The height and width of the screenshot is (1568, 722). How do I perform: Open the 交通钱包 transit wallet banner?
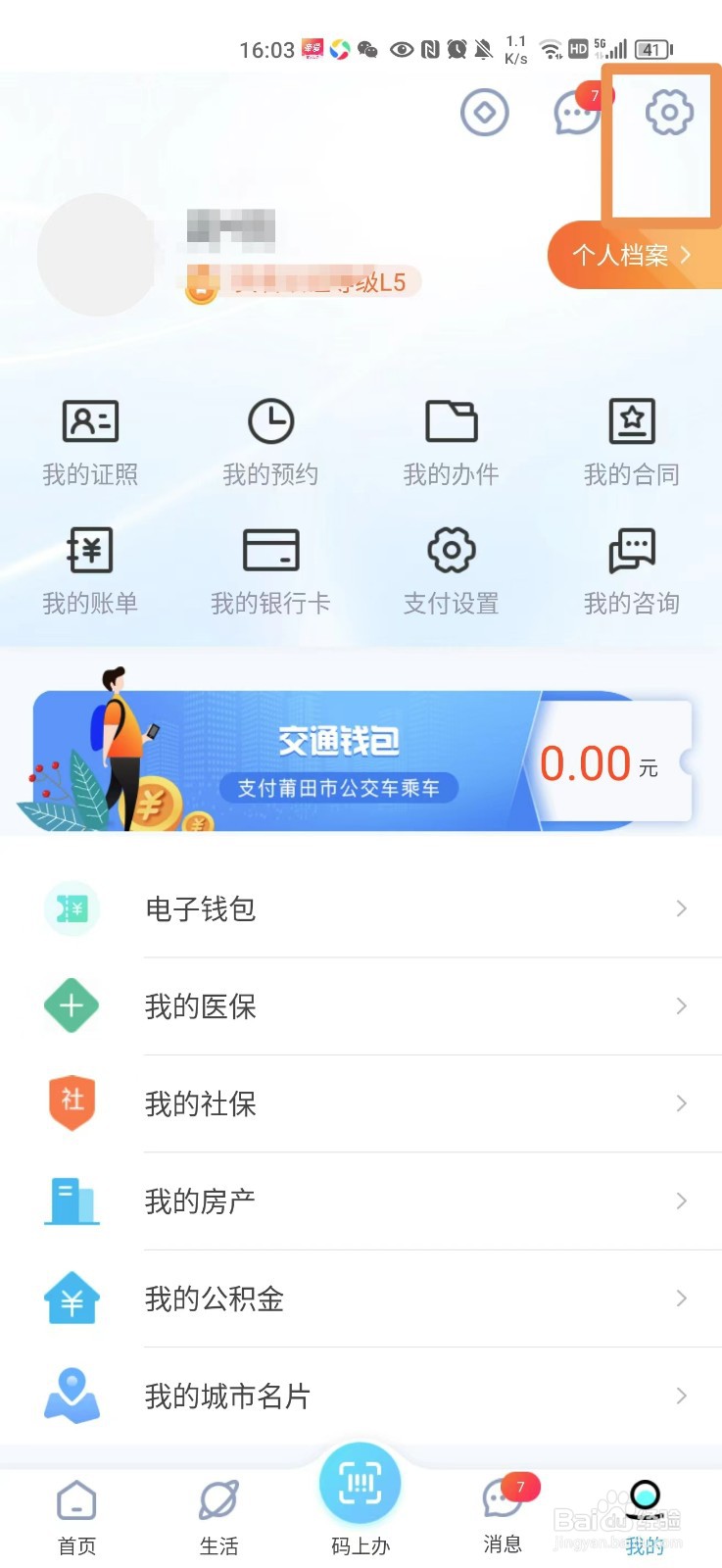point(338,761)
